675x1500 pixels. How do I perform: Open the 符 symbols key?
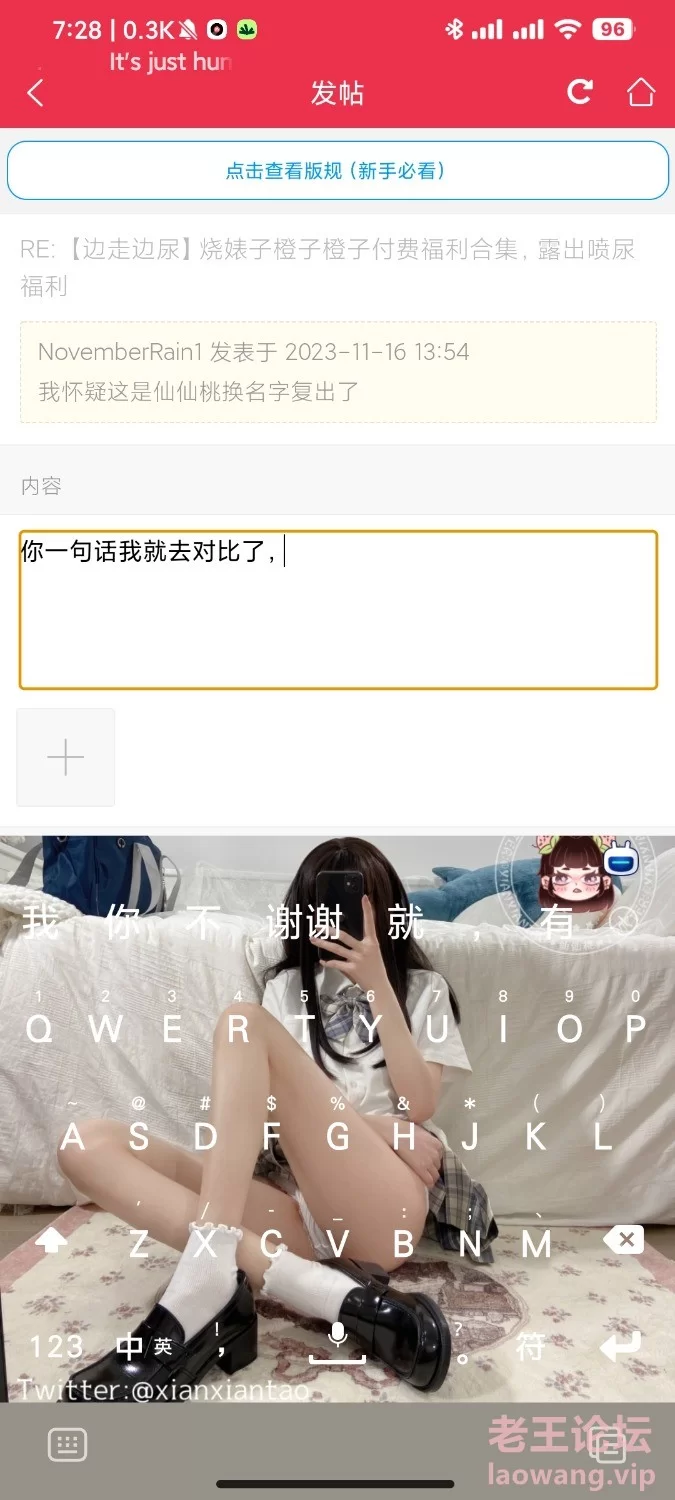531,1346
